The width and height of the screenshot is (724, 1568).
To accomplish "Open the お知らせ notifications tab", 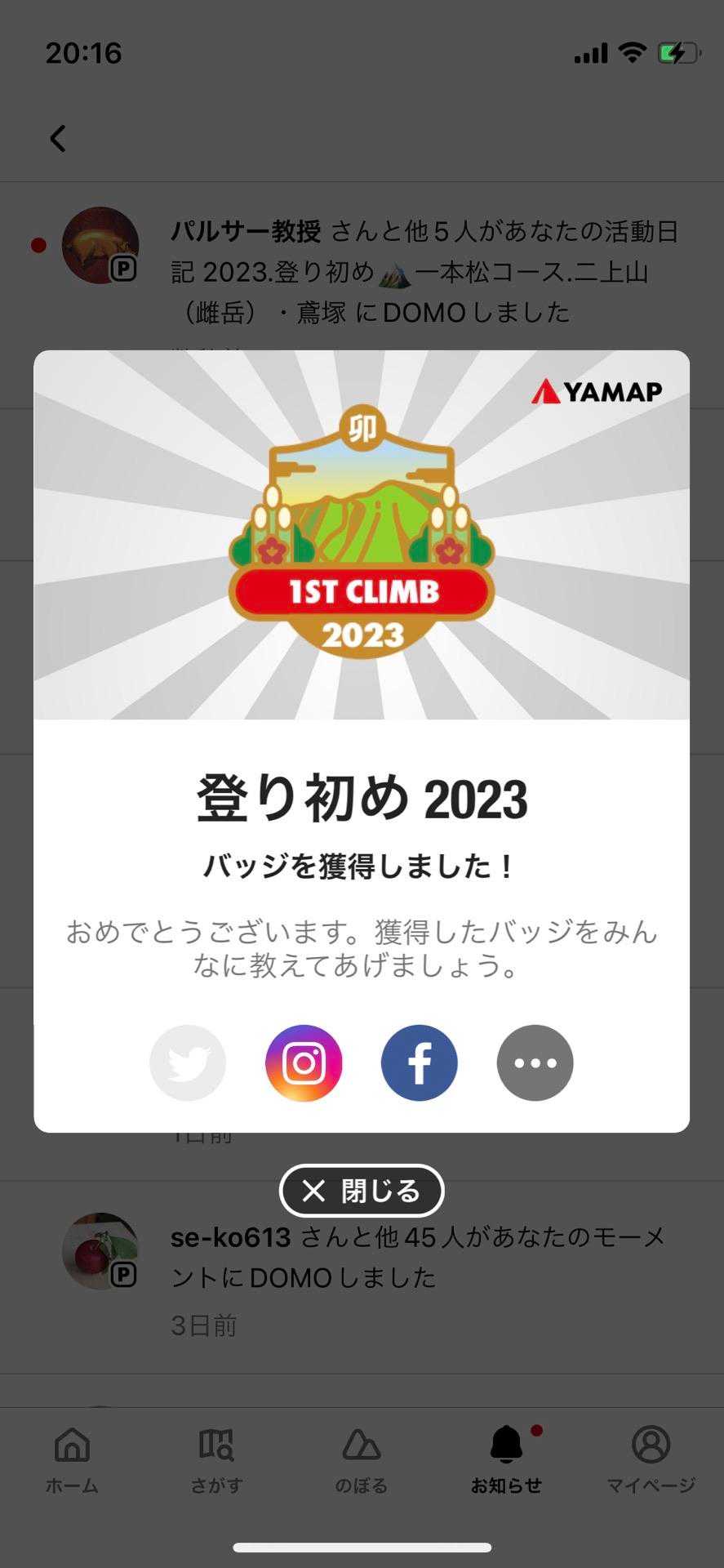I will click(506, 1460).
